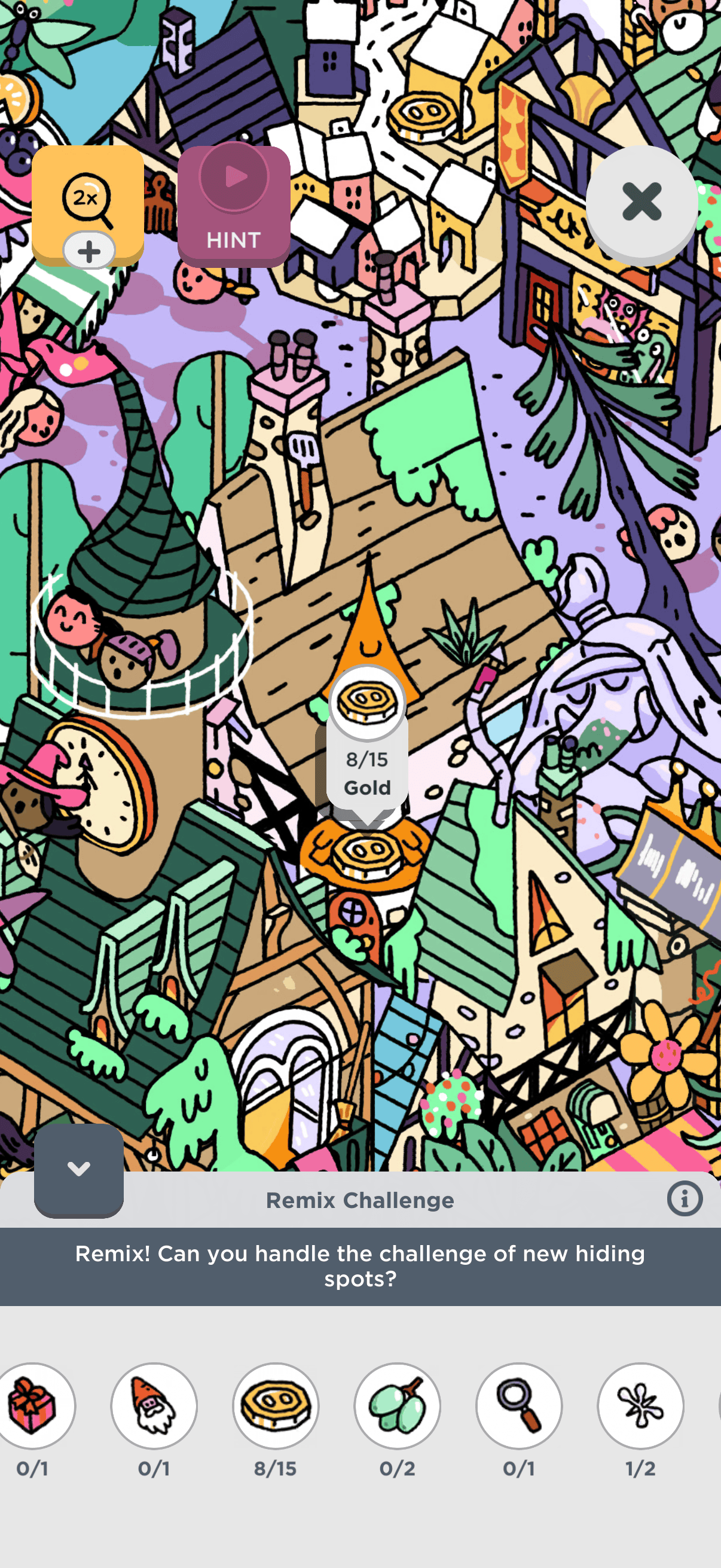
Task: Open the Remix Challenge info icon
Action: point(685,1198)
